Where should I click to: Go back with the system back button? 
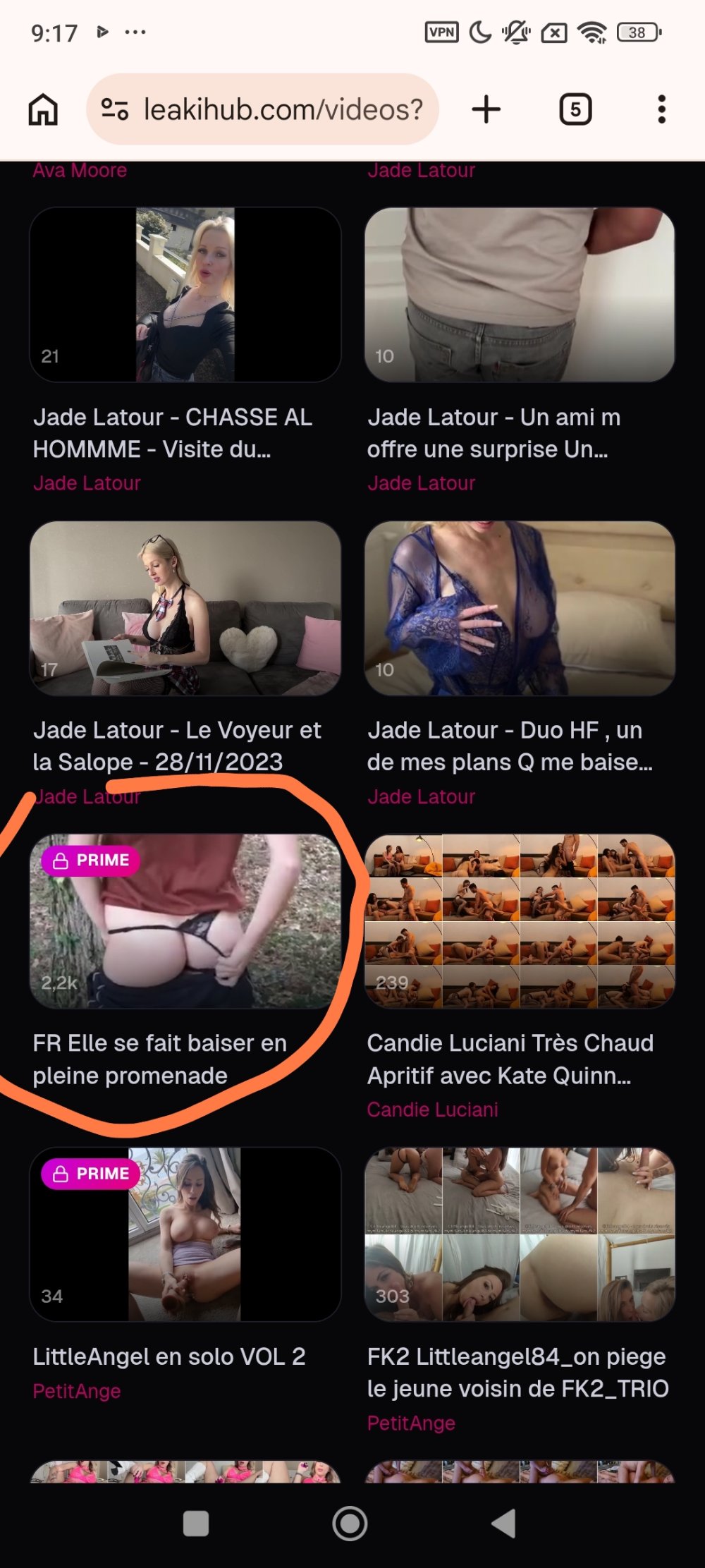(x=504, y=1524)
